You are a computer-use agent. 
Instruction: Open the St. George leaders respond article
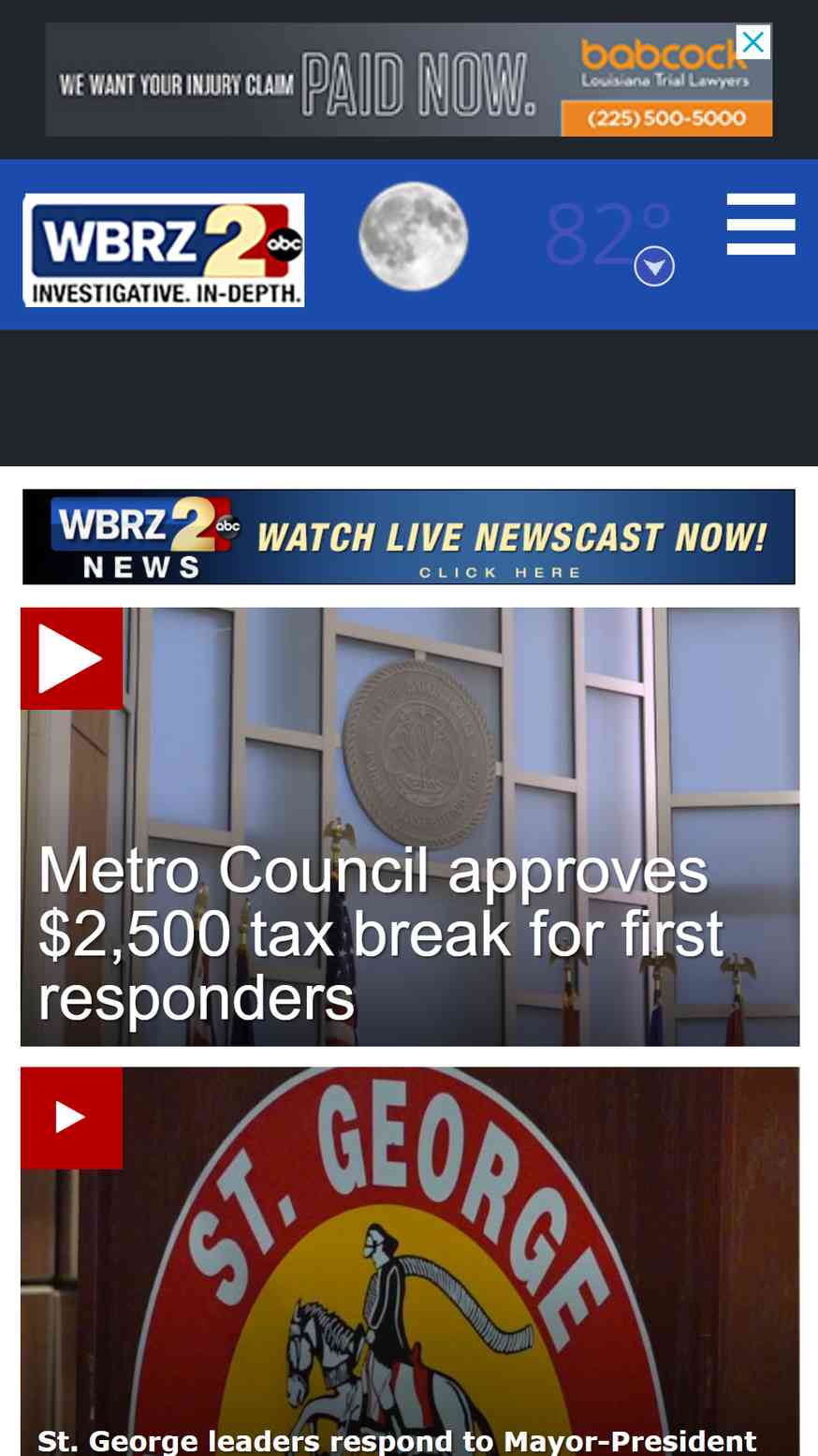[397, 1440]
